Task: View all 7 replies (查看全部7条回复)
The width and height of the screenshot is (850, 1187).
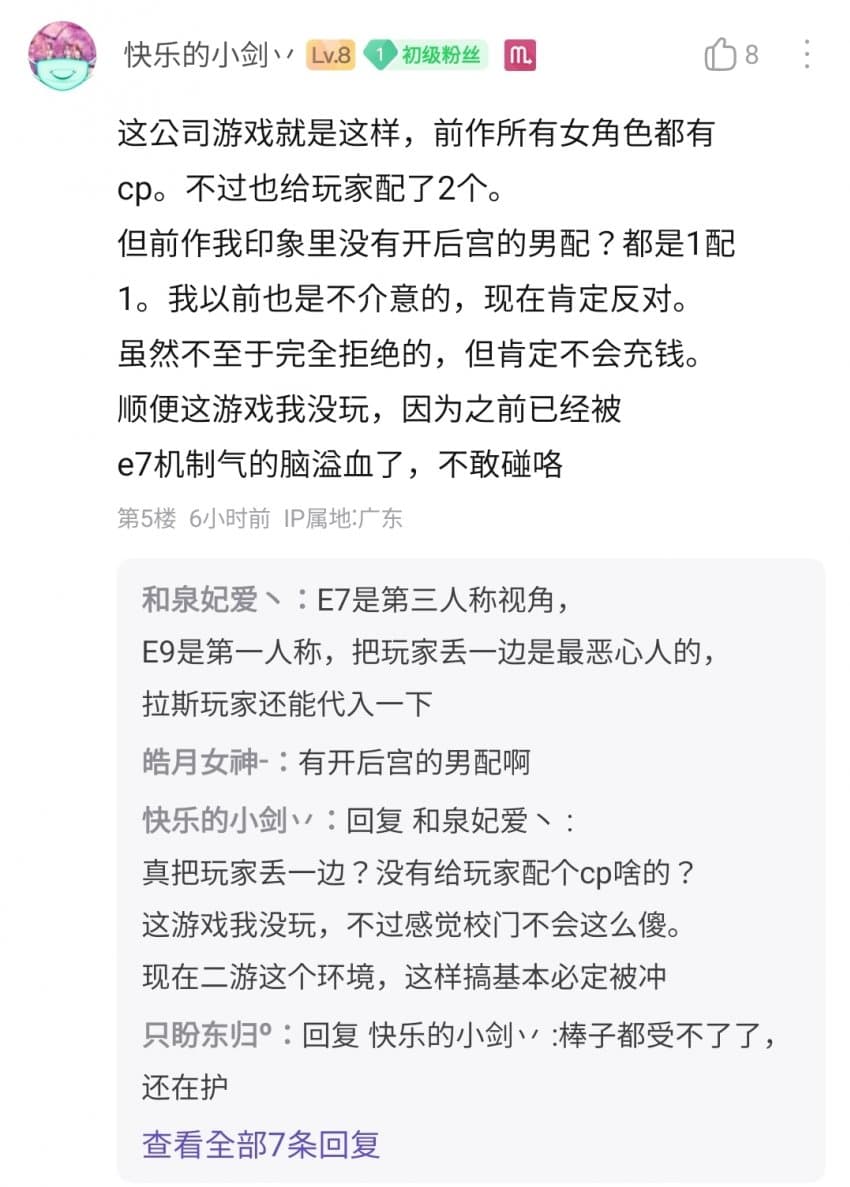Action: 261,1144
